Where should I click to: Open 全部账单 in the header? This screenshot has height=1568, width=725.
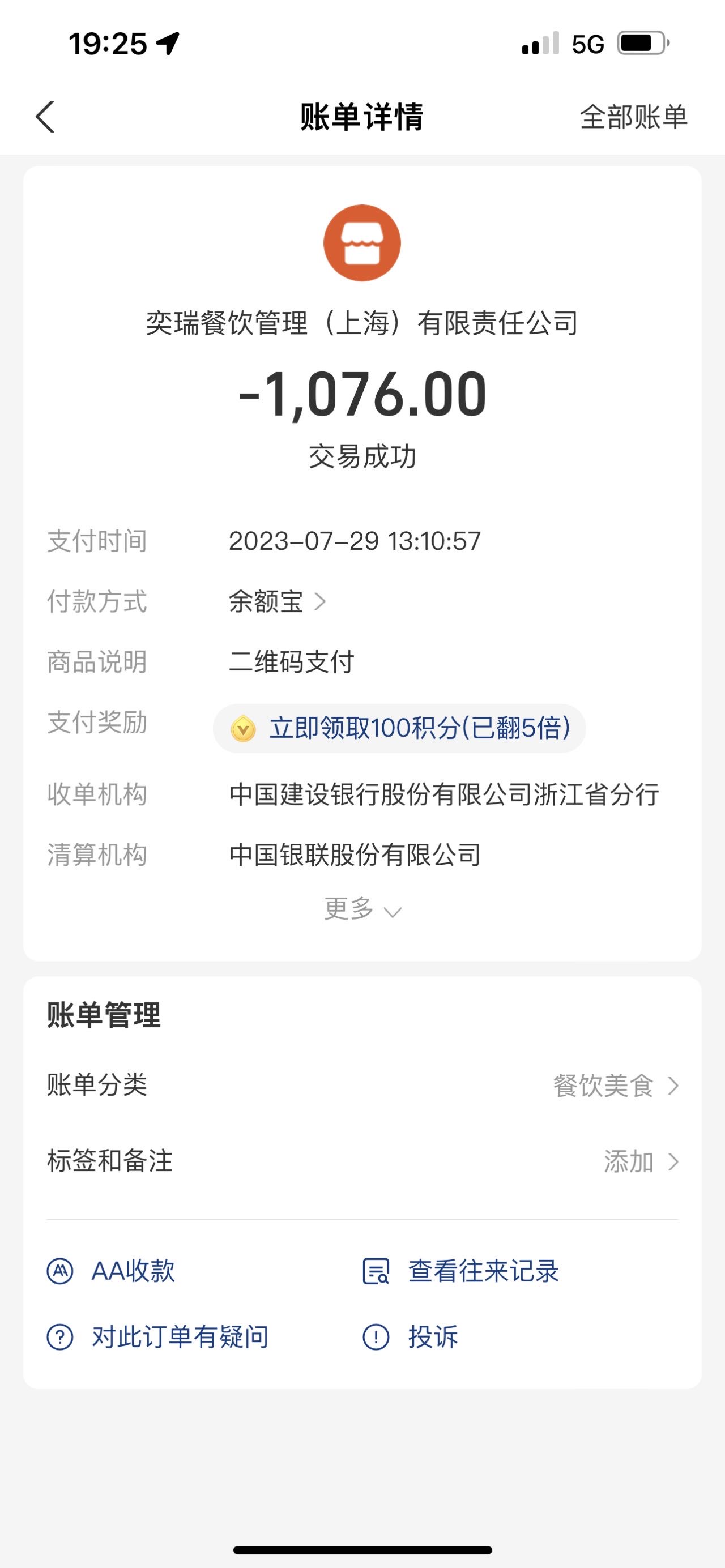click(x=634, y=117)
